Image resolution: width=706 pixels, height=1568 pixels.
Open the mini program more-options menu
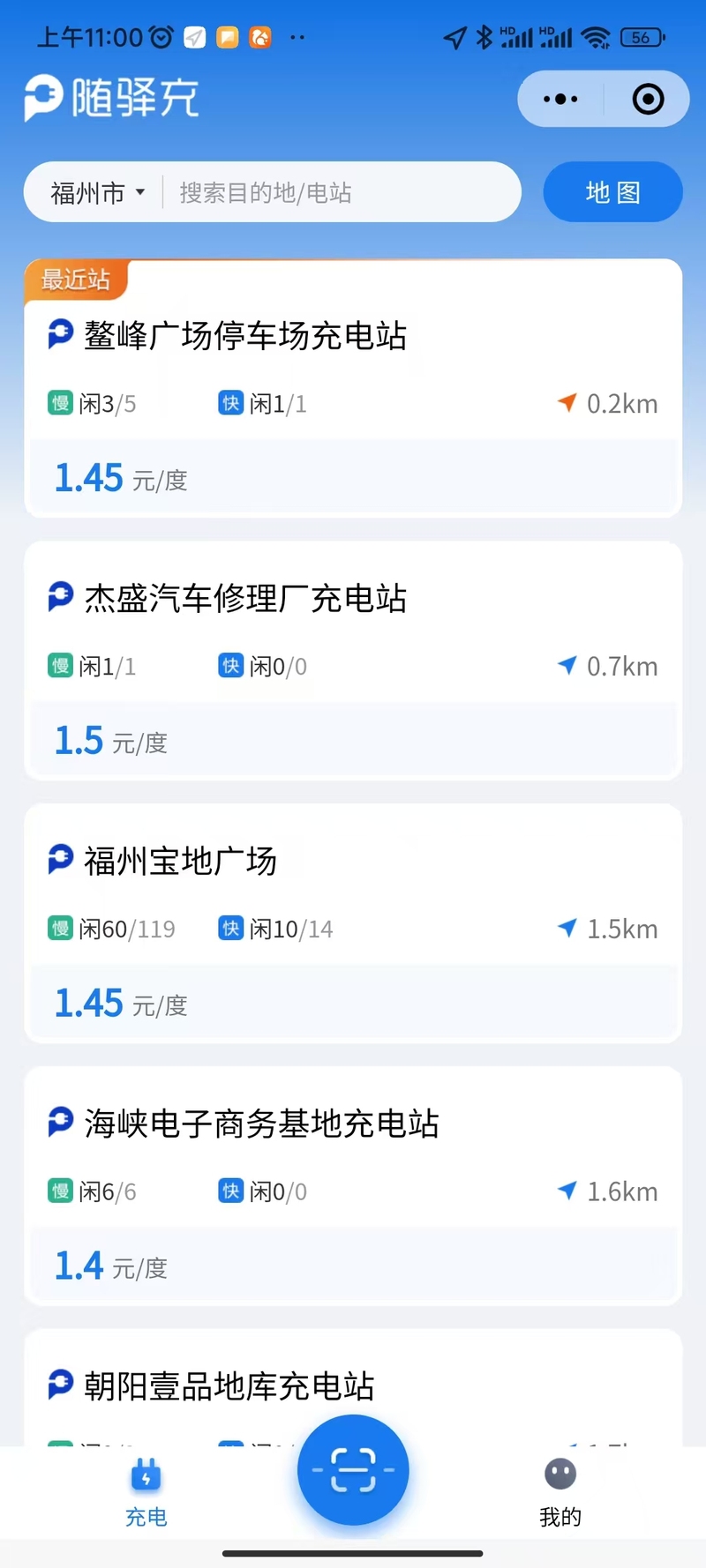click(x=560, y=99)
